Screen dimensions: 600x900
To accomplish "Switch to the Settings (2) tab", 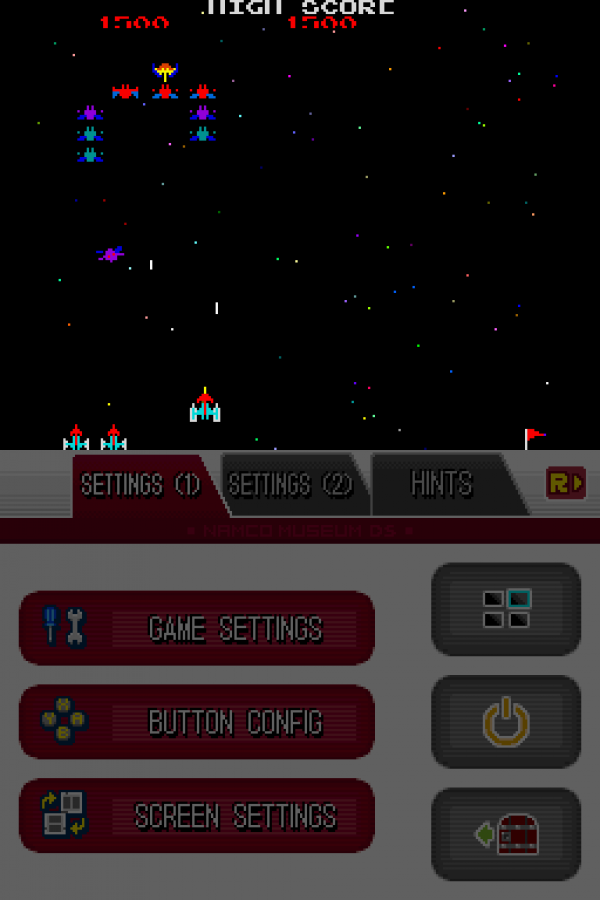I will coord(291,486).
